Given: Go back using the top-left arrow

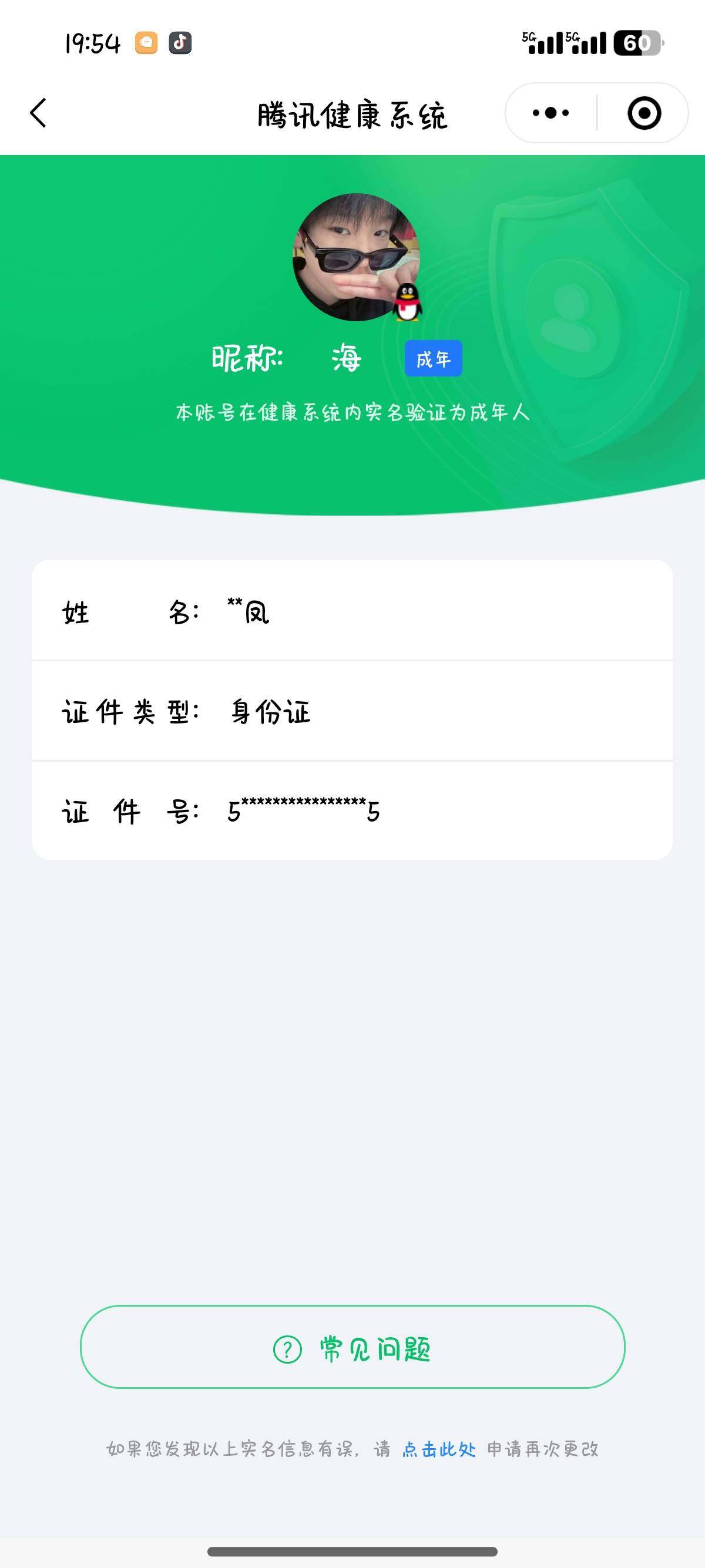Looking at the screenshot, I should [x=38, y=113].
